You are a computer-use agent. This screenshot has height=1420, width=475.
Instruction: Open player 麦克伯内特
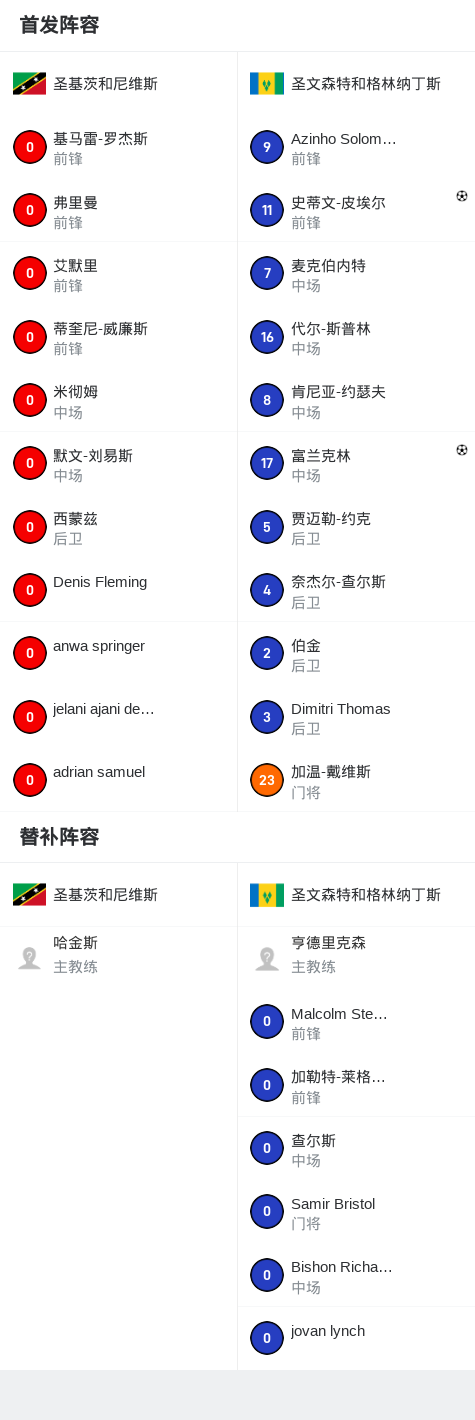click(x=356, y=274)
